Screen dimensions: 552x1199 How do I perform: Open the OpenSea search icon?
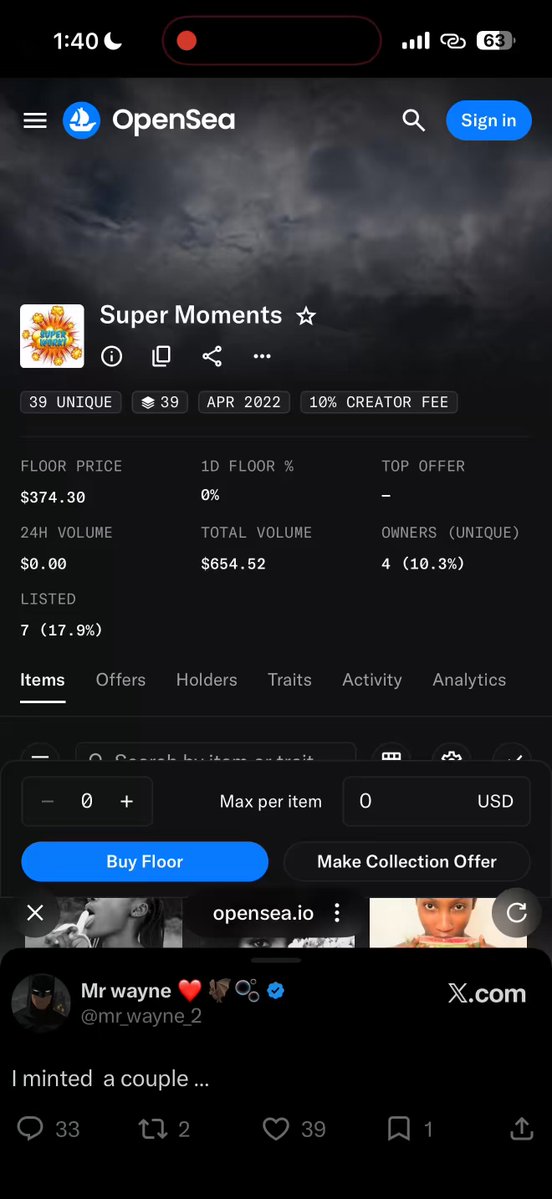[414, 120]
